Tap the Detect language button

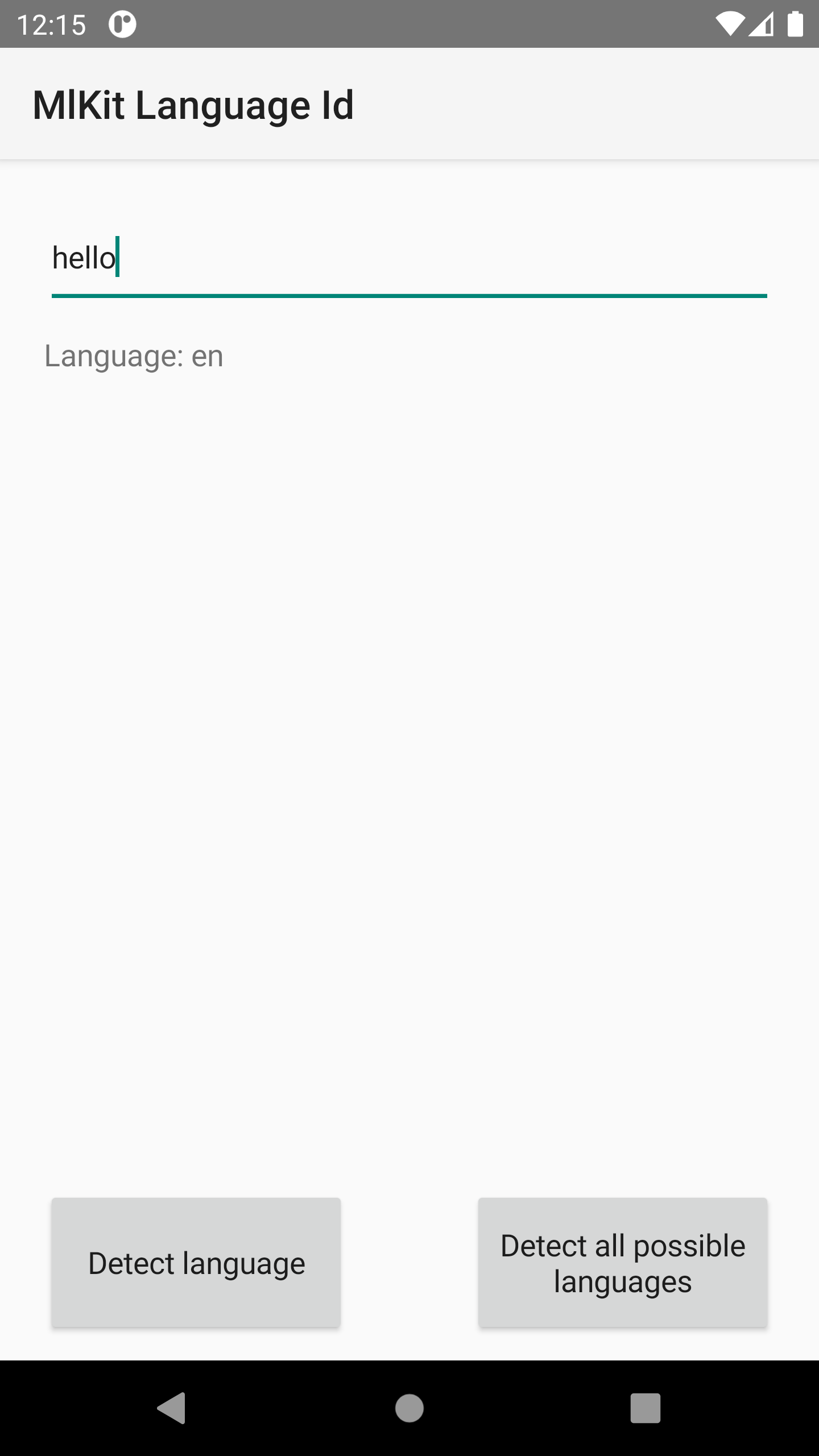coord(196,1263)
